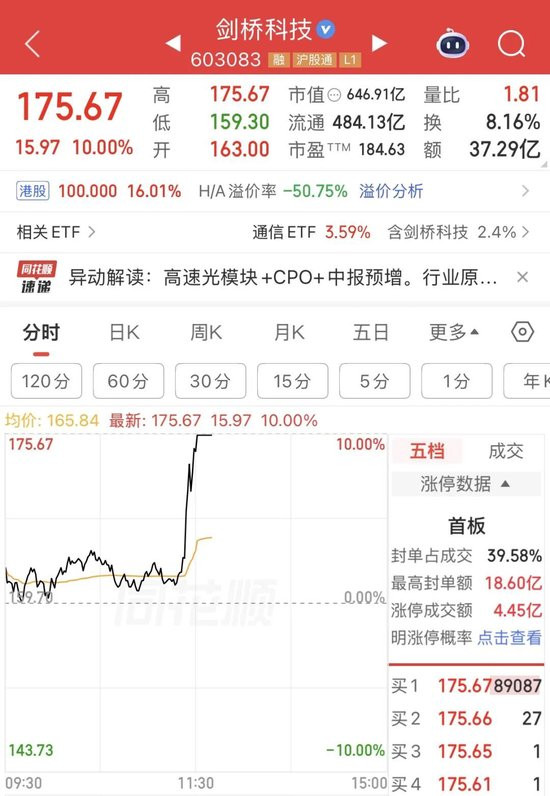Viewport: 550px width, 796px height.
Task: Open chart settings hexagon icon
Action: click(x=522, y=332)
